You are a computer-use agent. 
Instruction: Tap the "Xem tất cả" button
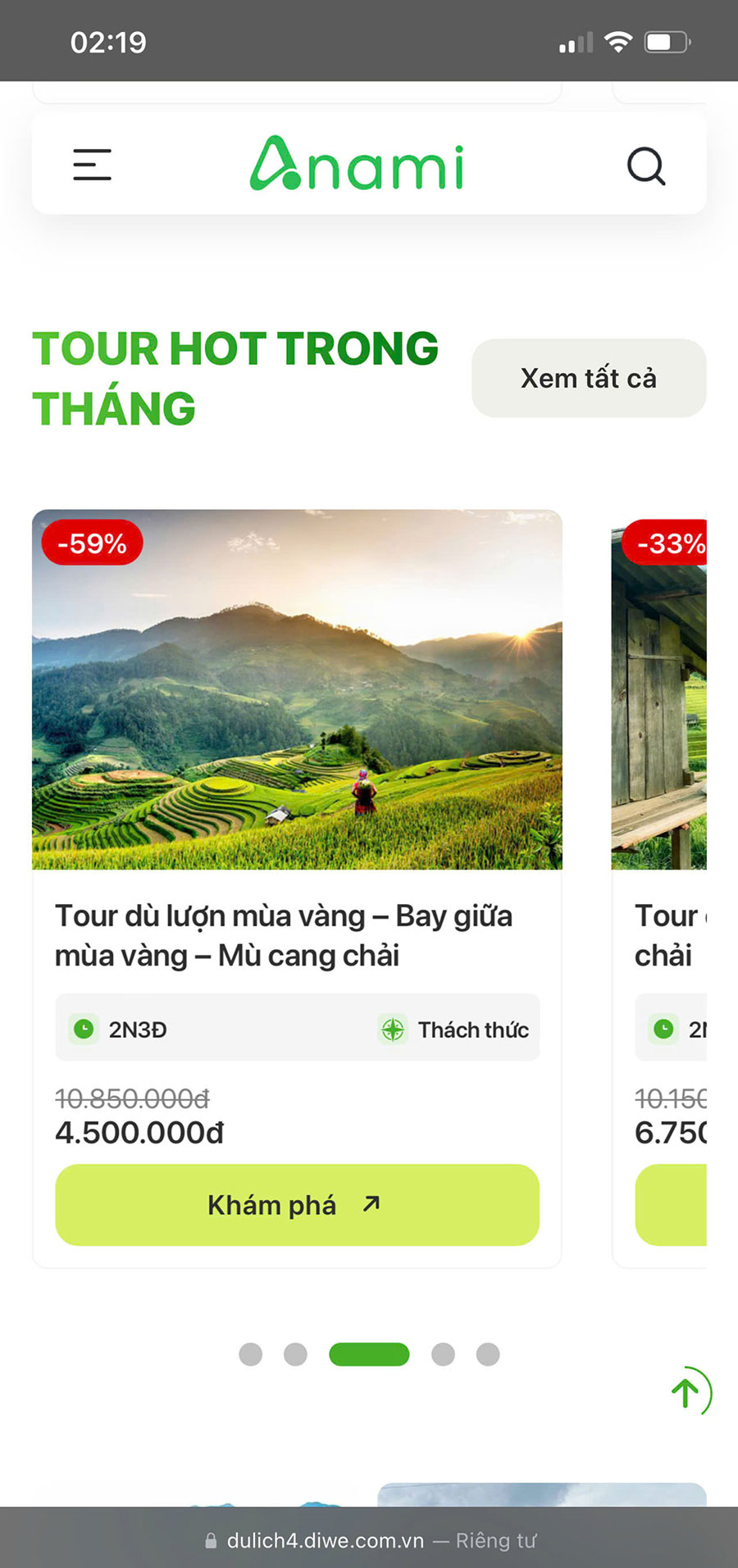(x=588, y=378)
